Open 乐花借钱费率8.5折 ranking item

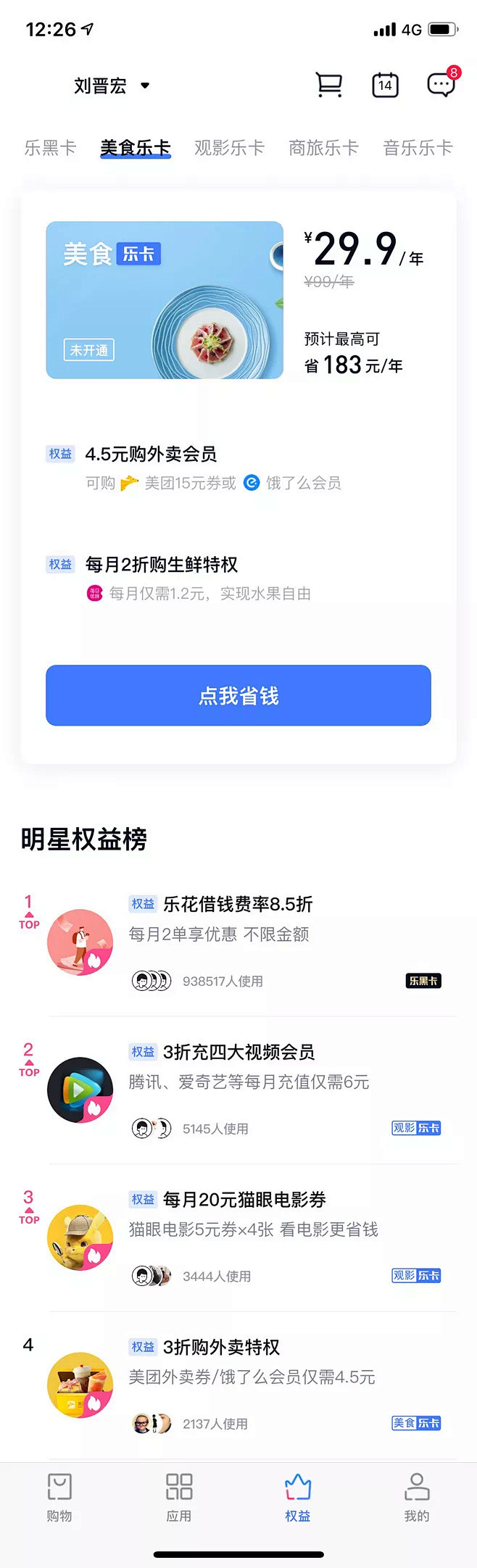point(238,905)
